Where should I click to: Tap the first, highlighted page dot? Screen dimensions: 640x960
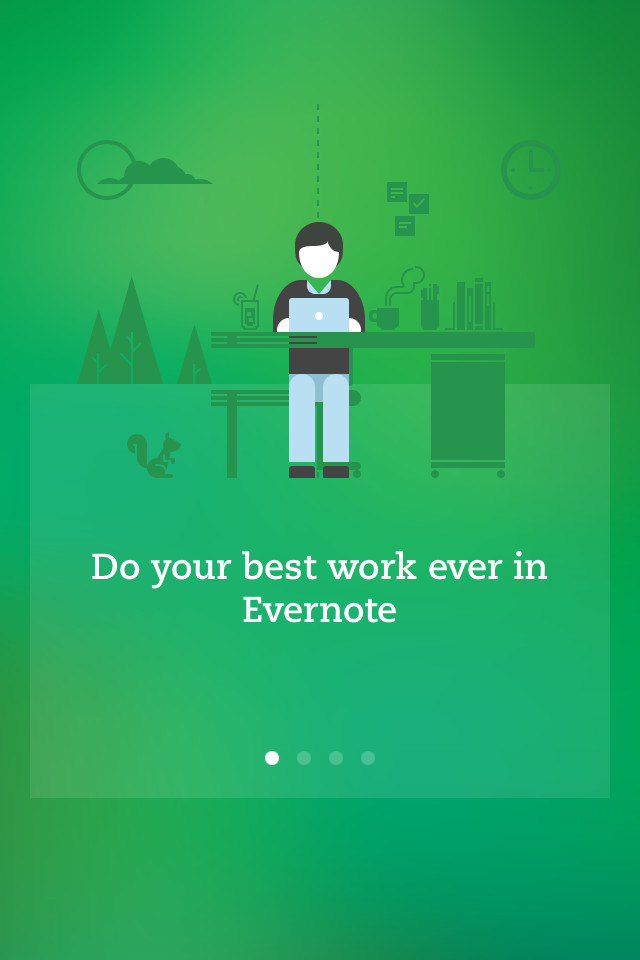(272, 758)
